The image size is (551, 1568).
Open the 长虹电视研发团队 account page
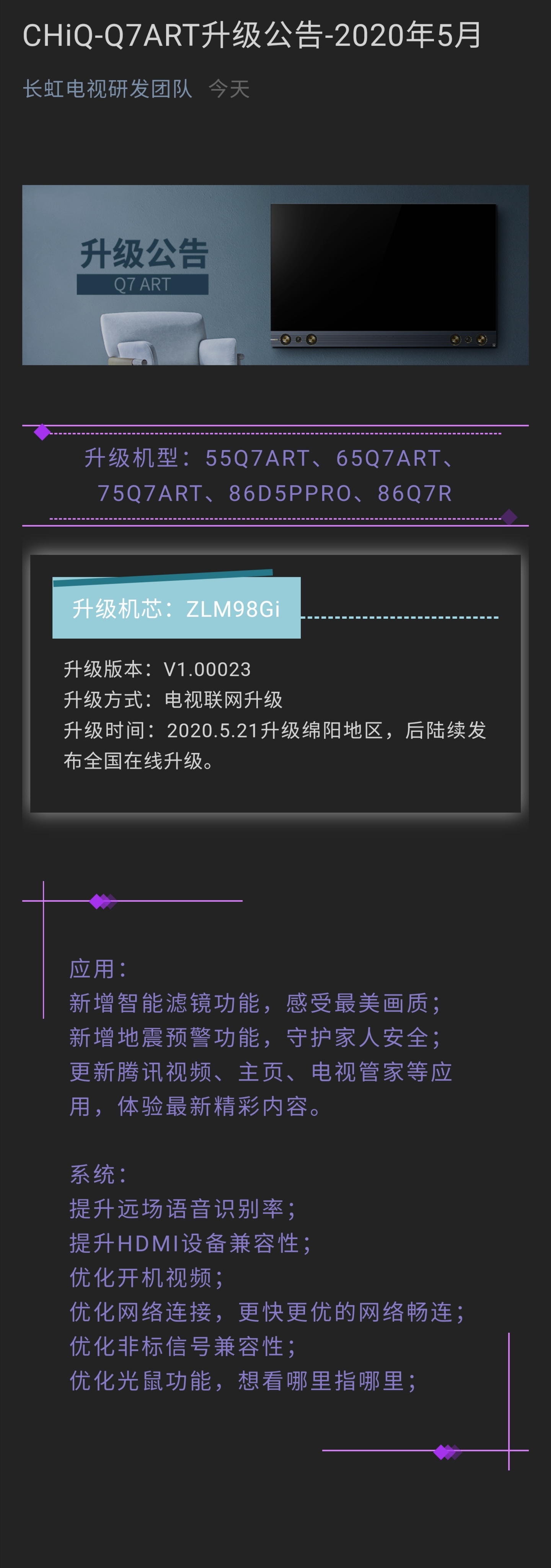[107, 89]
